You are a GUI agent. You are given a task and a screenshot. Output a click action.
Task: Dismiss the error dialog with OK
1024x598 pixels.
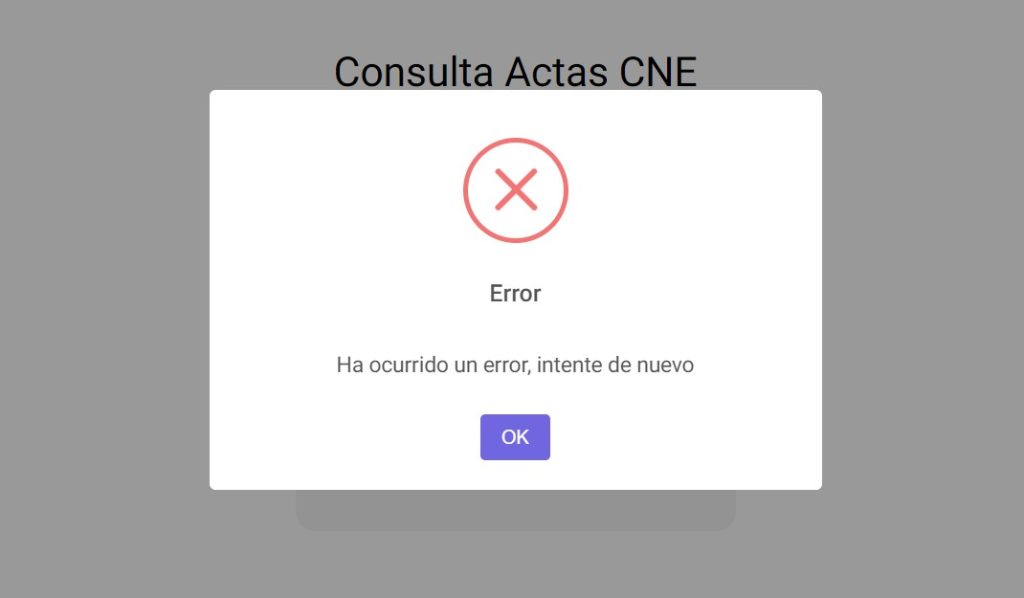515,437
